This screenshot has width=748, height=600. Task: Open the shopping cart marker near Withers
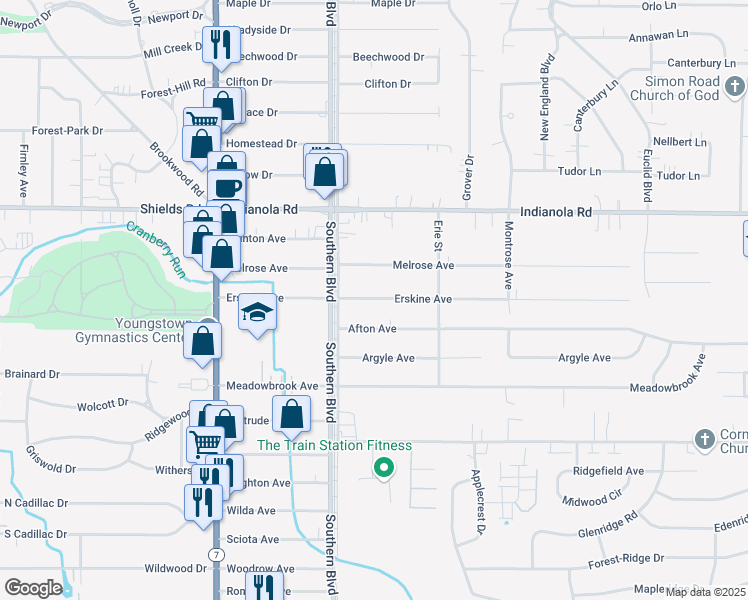pos(206,441)
